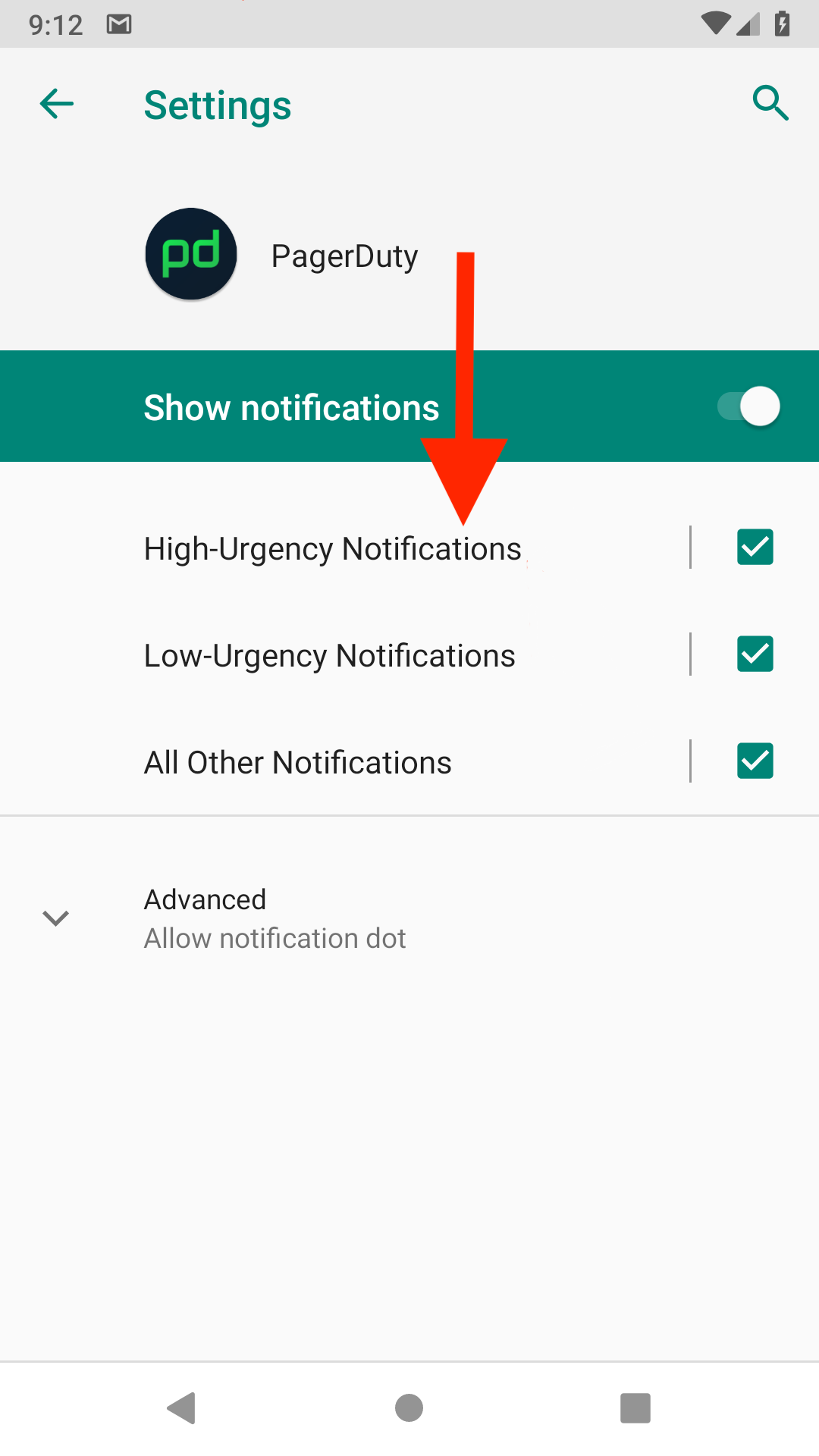Screen dimensions: 819x1456
Task: Uncheck High-Urgency Notifications checkbox
Action: tap(755, 548)
